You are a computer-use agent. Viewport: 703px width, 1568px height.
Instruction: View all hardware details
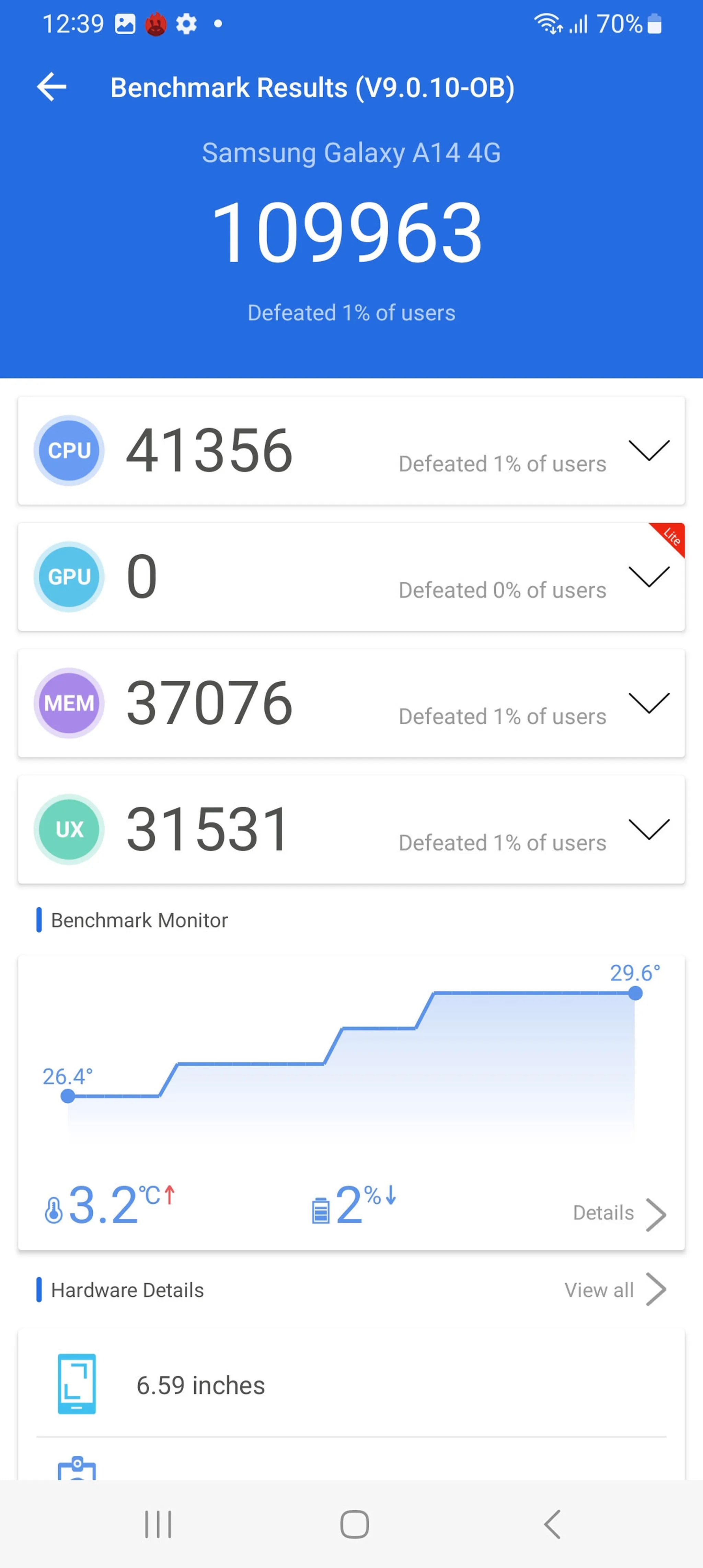[615, 1290]
